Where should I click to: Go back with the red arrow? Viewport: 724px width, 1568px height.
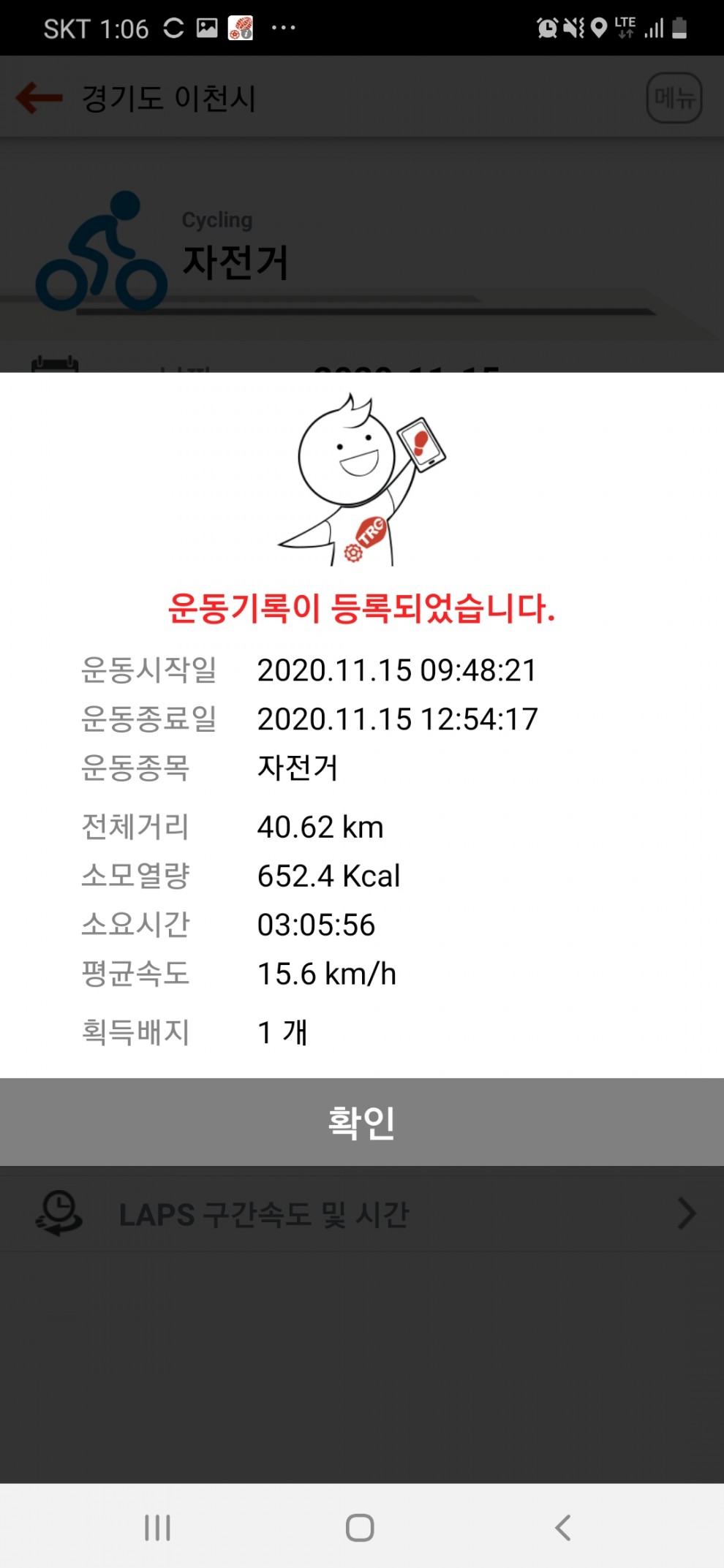39,97
